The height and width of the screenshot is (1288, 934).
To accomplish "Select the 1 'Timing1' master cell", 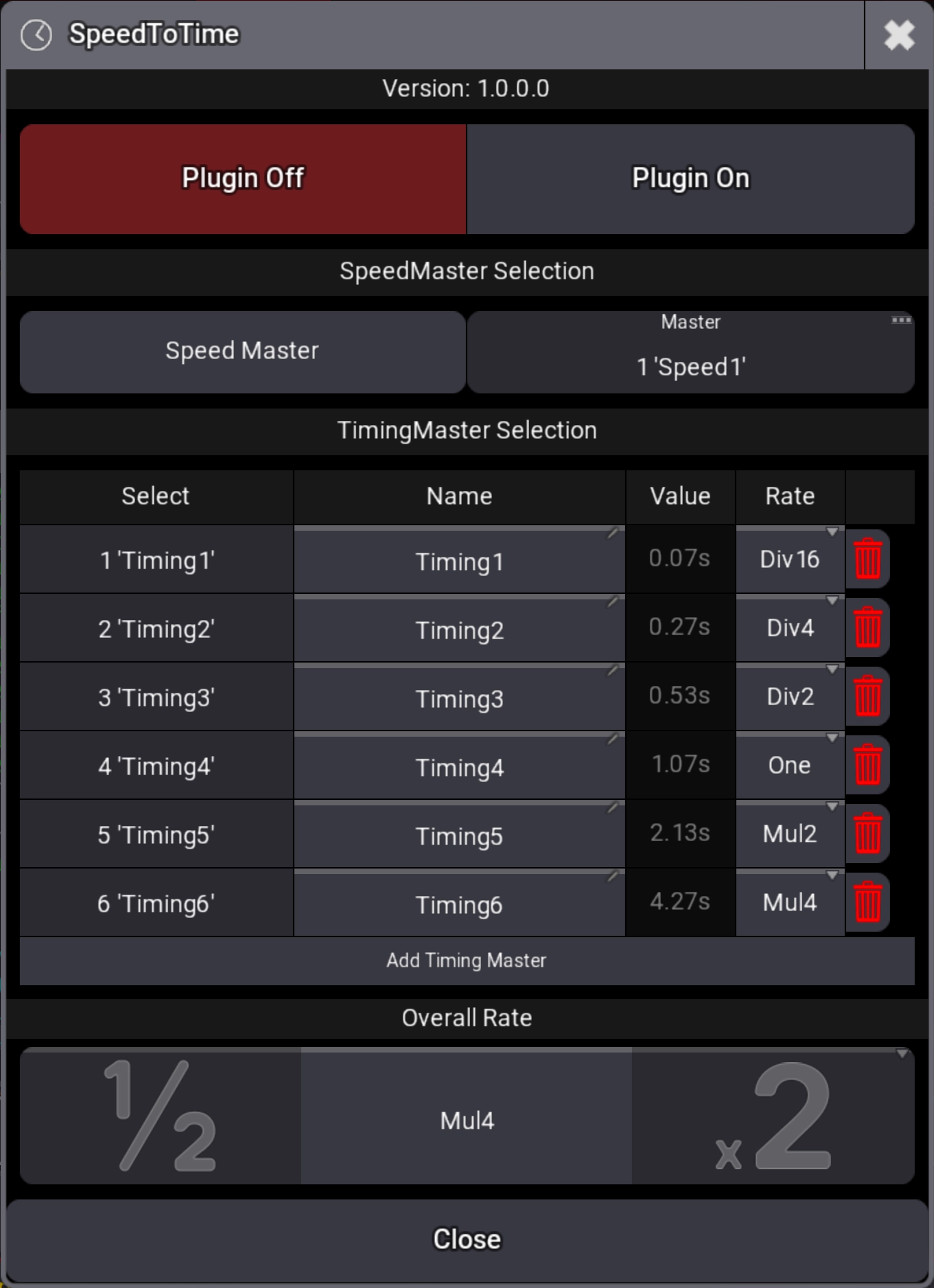I will (x=156, y=560).
